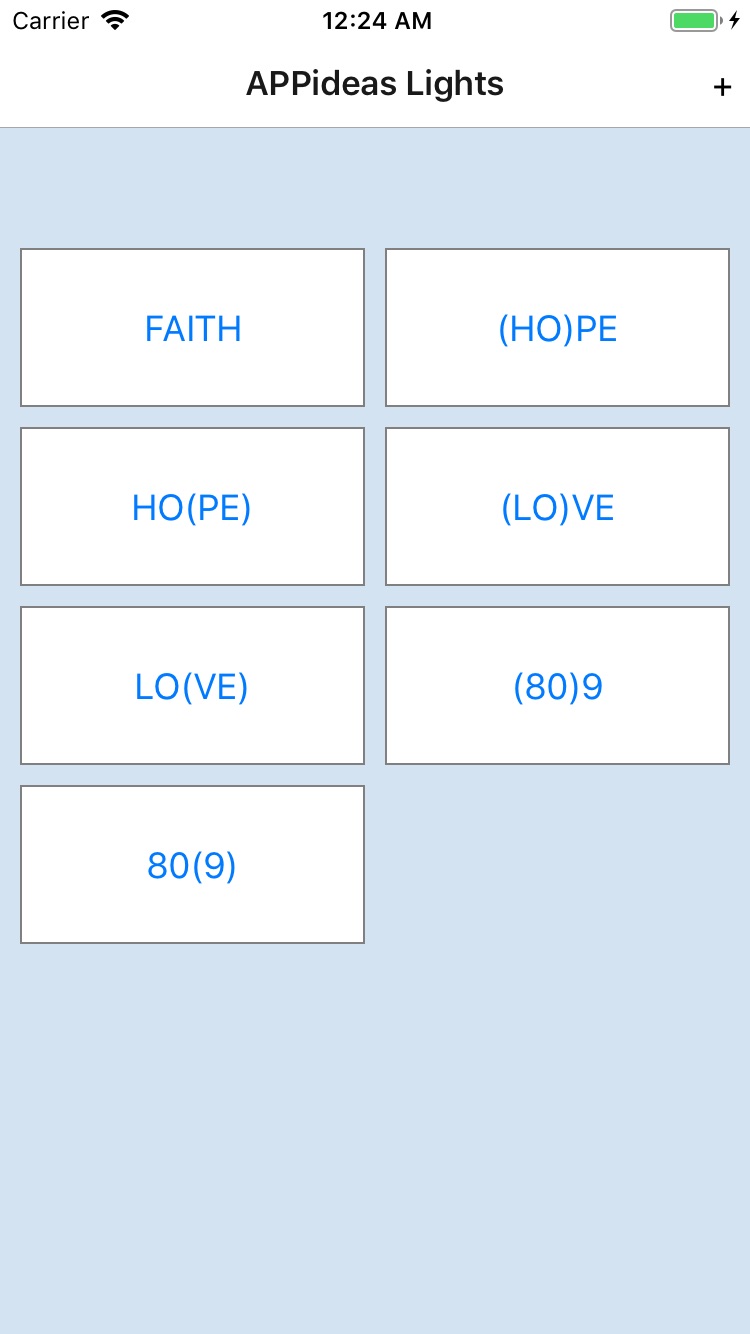Tap the (80)9 light tile
750x1334 pixels.
557,686
